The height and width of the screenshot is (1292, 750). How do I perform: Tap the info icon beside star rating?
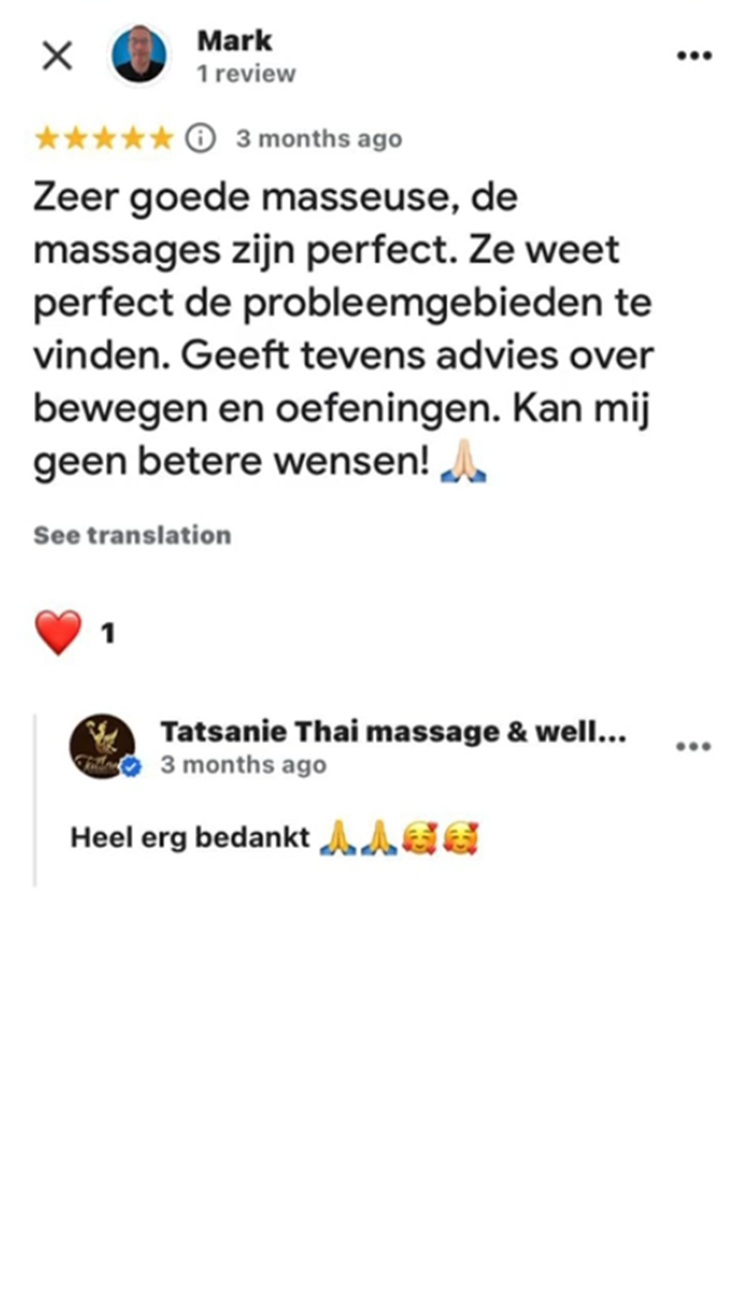201,138
